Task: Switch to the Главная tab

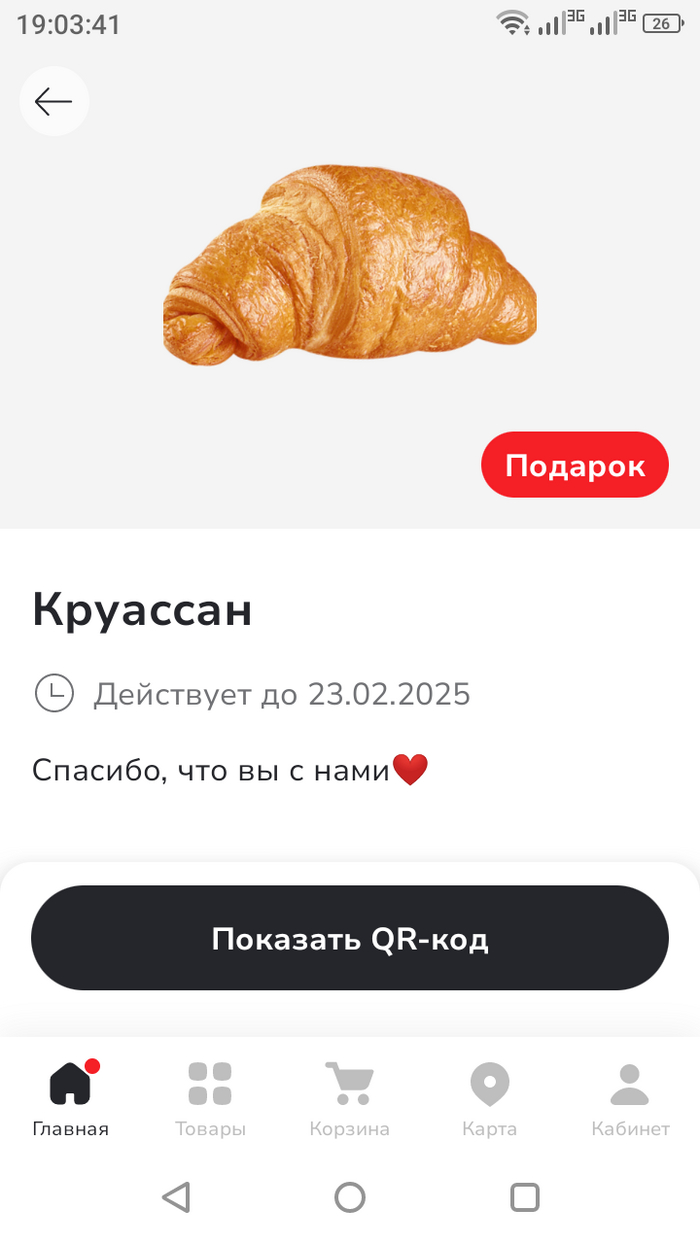Action: point(70,1098)
